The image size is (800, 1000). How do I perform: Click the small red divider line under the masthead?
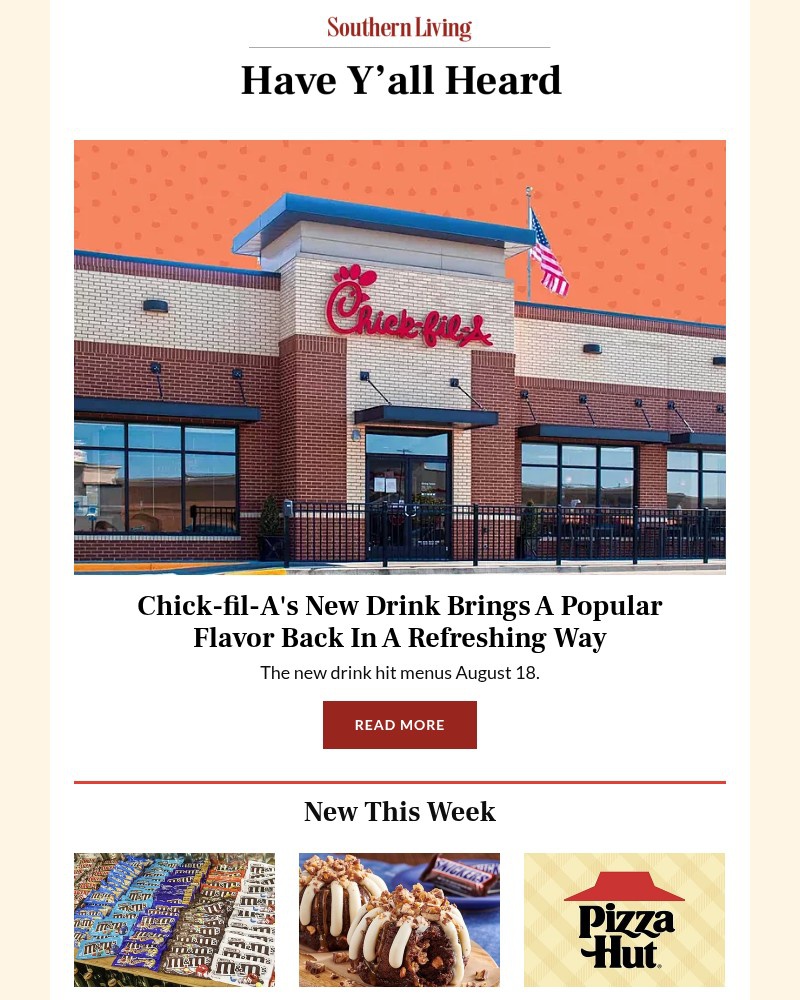click(x=399, y=46)
